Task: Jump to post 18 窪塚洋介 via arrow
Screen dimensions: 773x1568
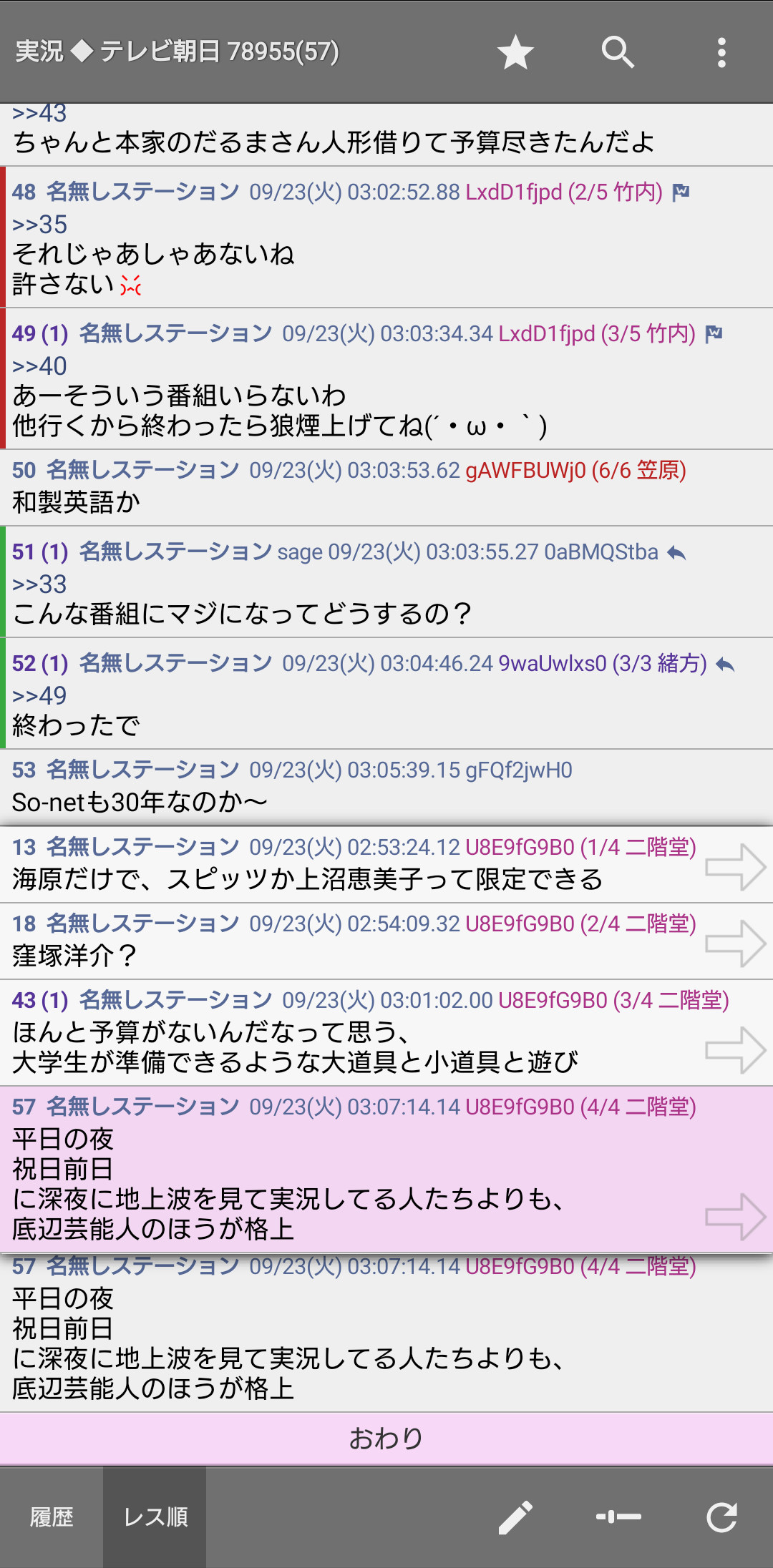Action: [735, 944]
